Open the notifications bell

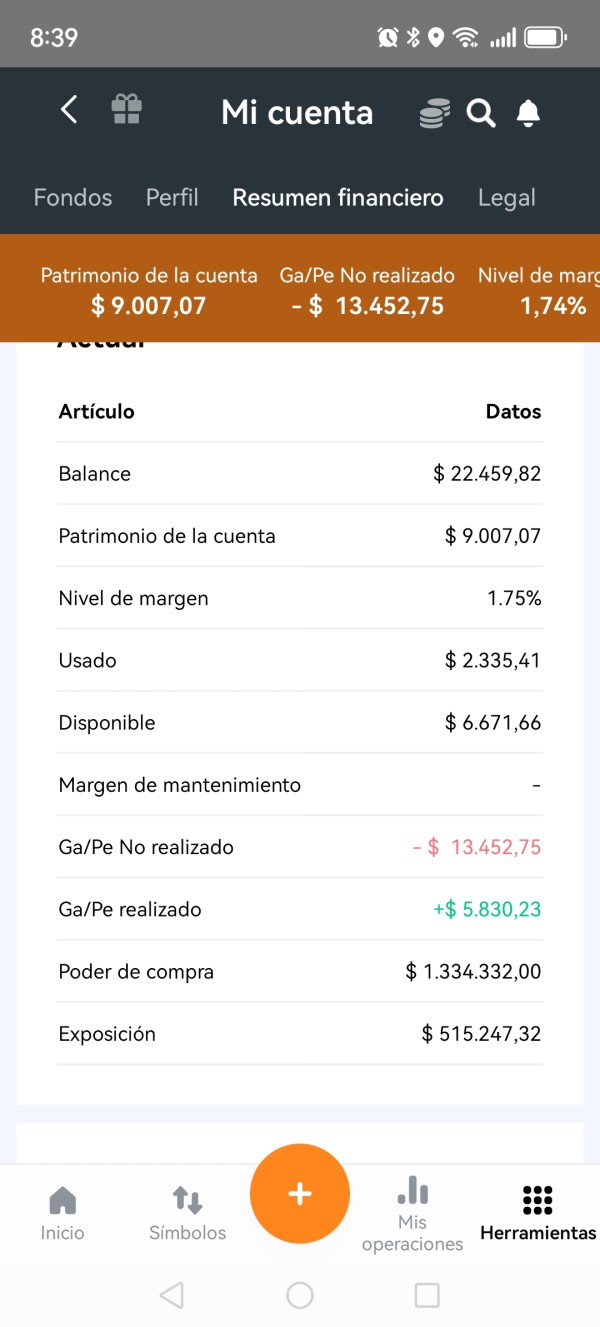pos(528,114)
